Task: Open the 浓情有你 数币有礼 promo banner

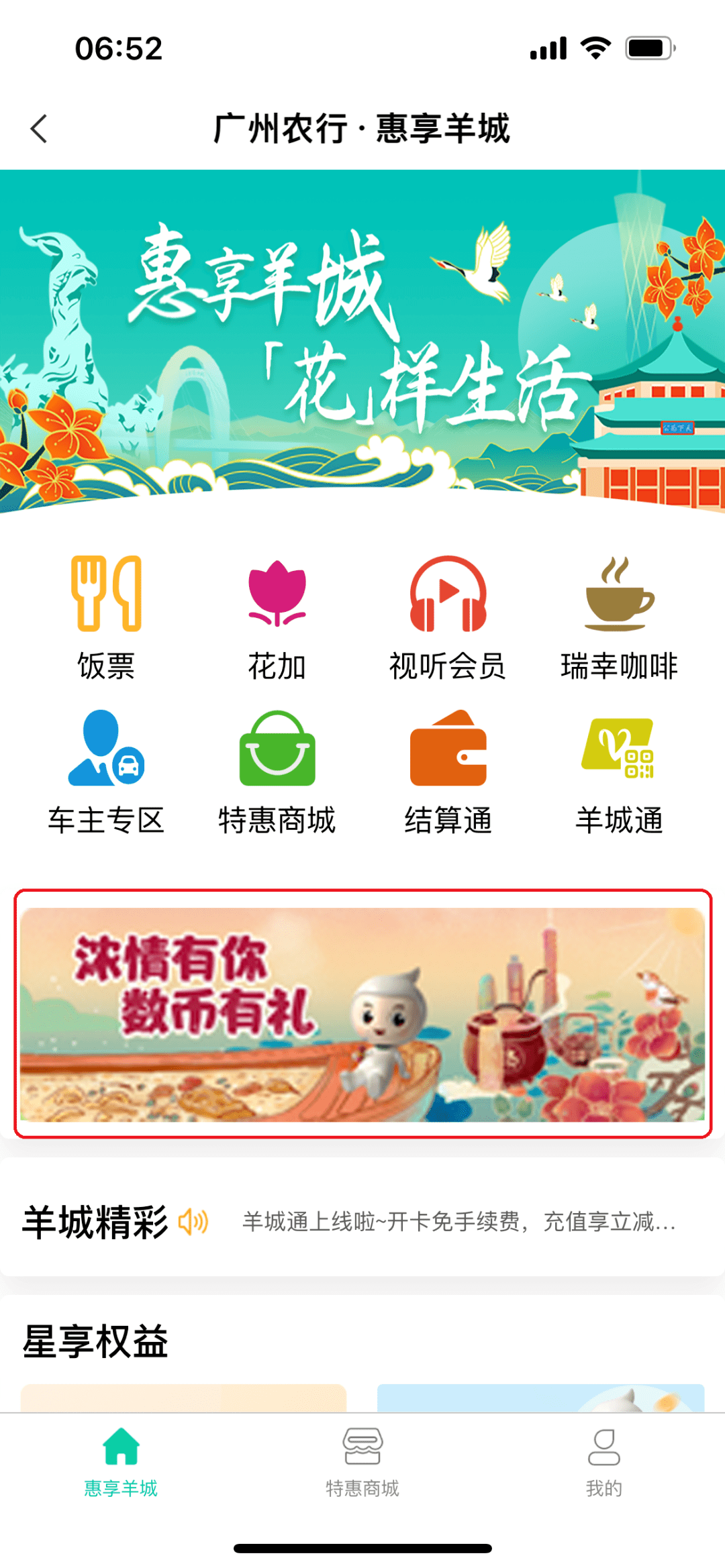Action: 362,1014
